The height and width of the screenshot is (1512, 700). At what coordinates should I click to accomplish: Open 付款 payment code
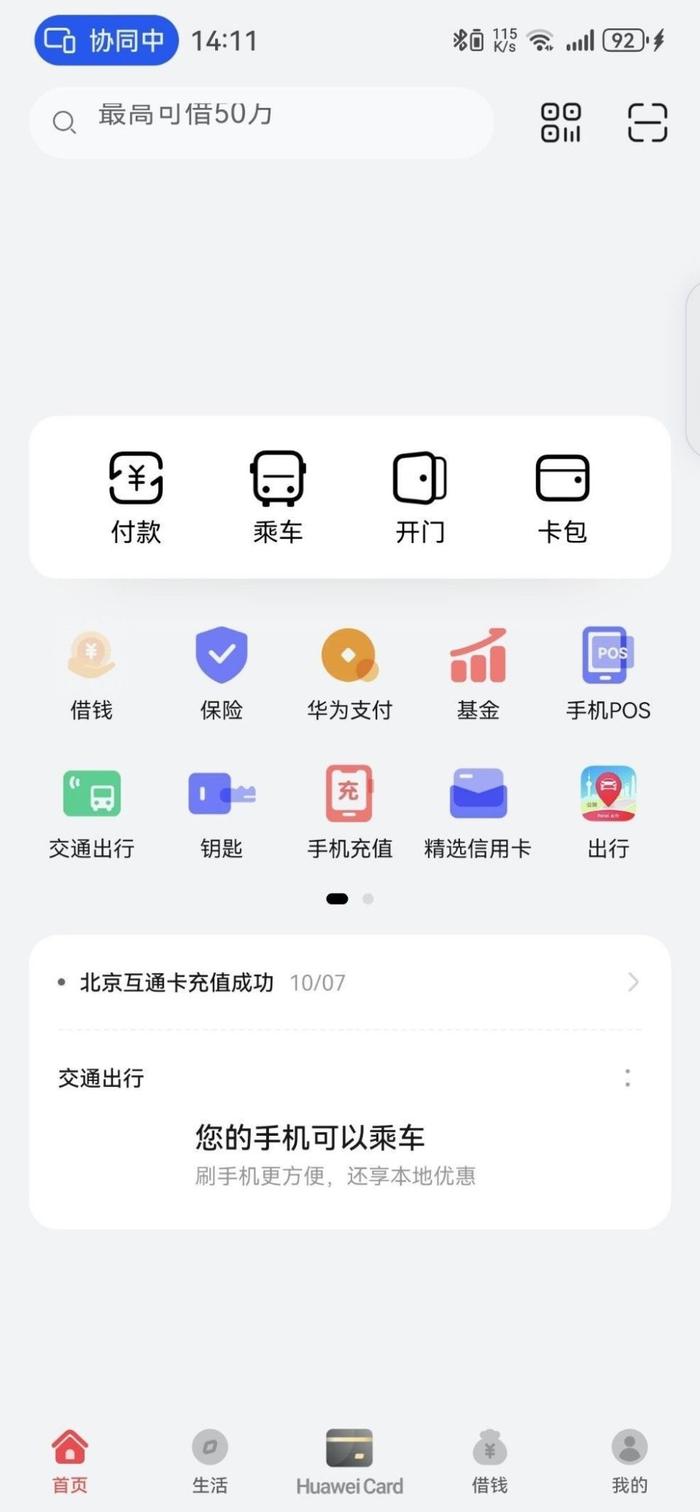click(x=136, y=497)
